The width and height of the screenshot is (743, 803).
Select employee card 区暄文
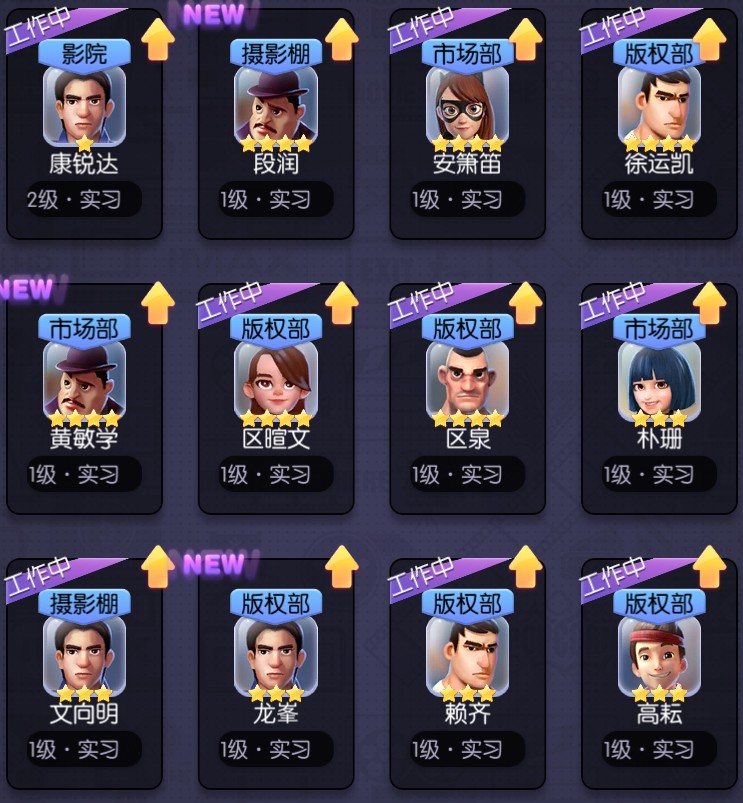(276, 400)
